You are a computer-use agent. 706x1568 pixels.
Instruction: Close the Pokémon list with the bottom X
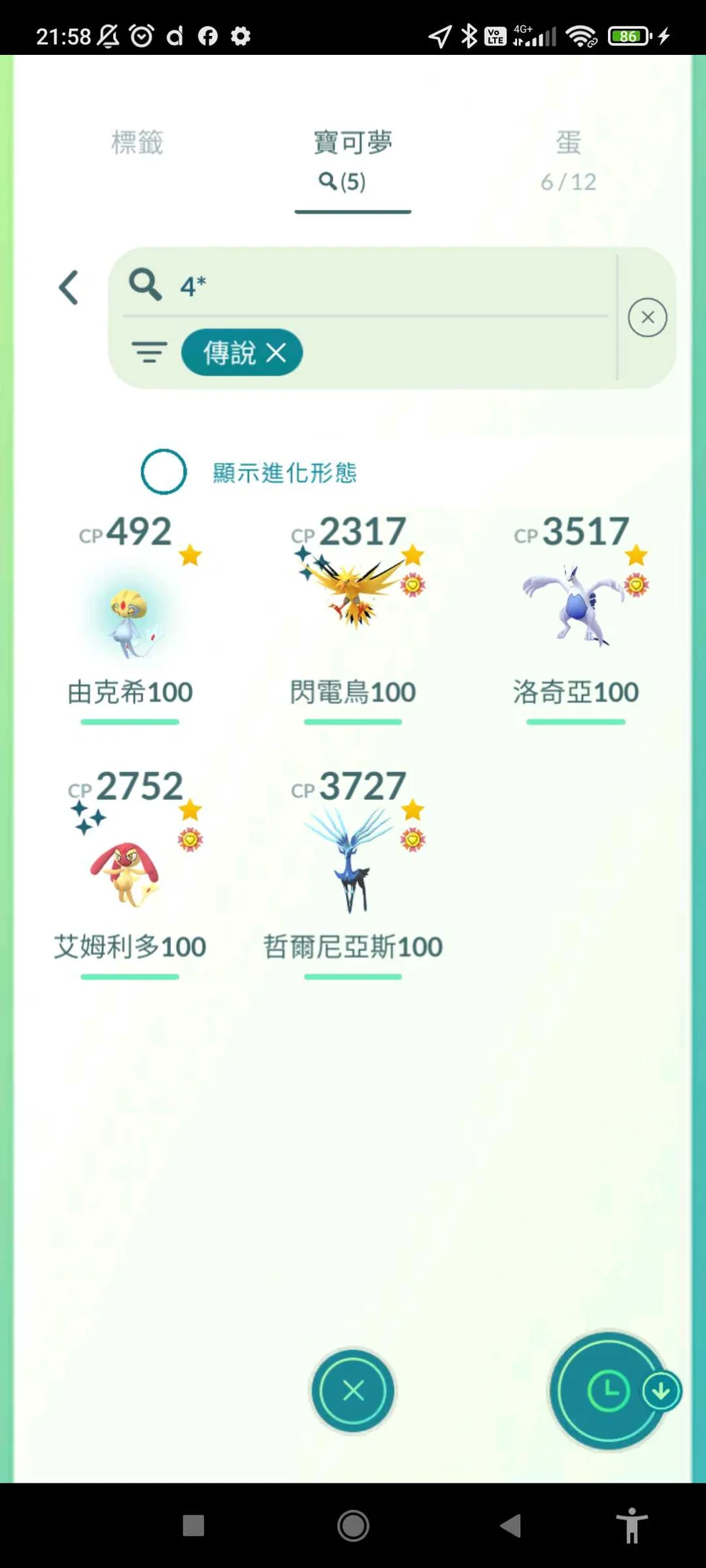pyautogui.click(x=353, y=1391)
